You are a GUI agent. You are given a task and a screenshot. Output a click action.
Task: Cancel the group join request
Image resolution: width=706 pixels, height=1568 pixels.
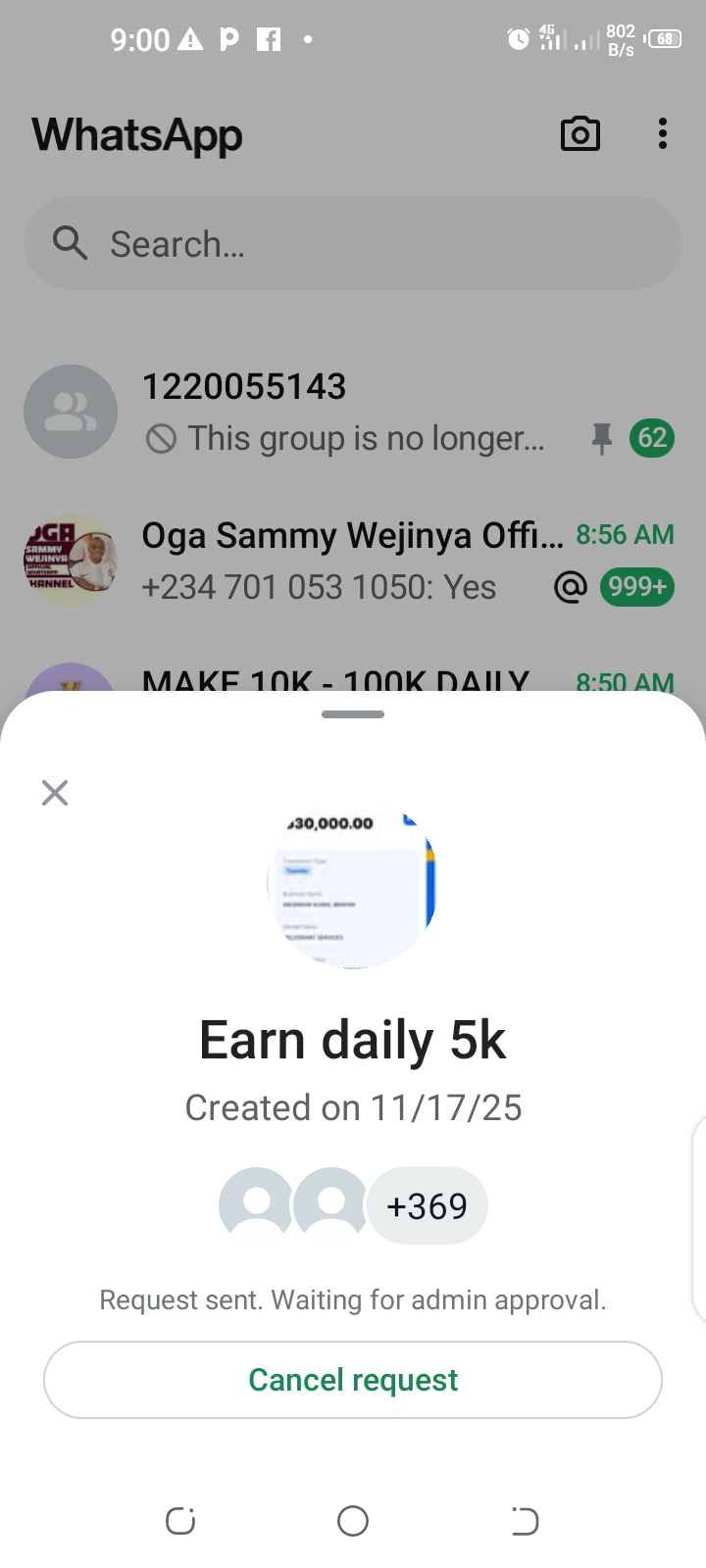tap(353, 1380)
